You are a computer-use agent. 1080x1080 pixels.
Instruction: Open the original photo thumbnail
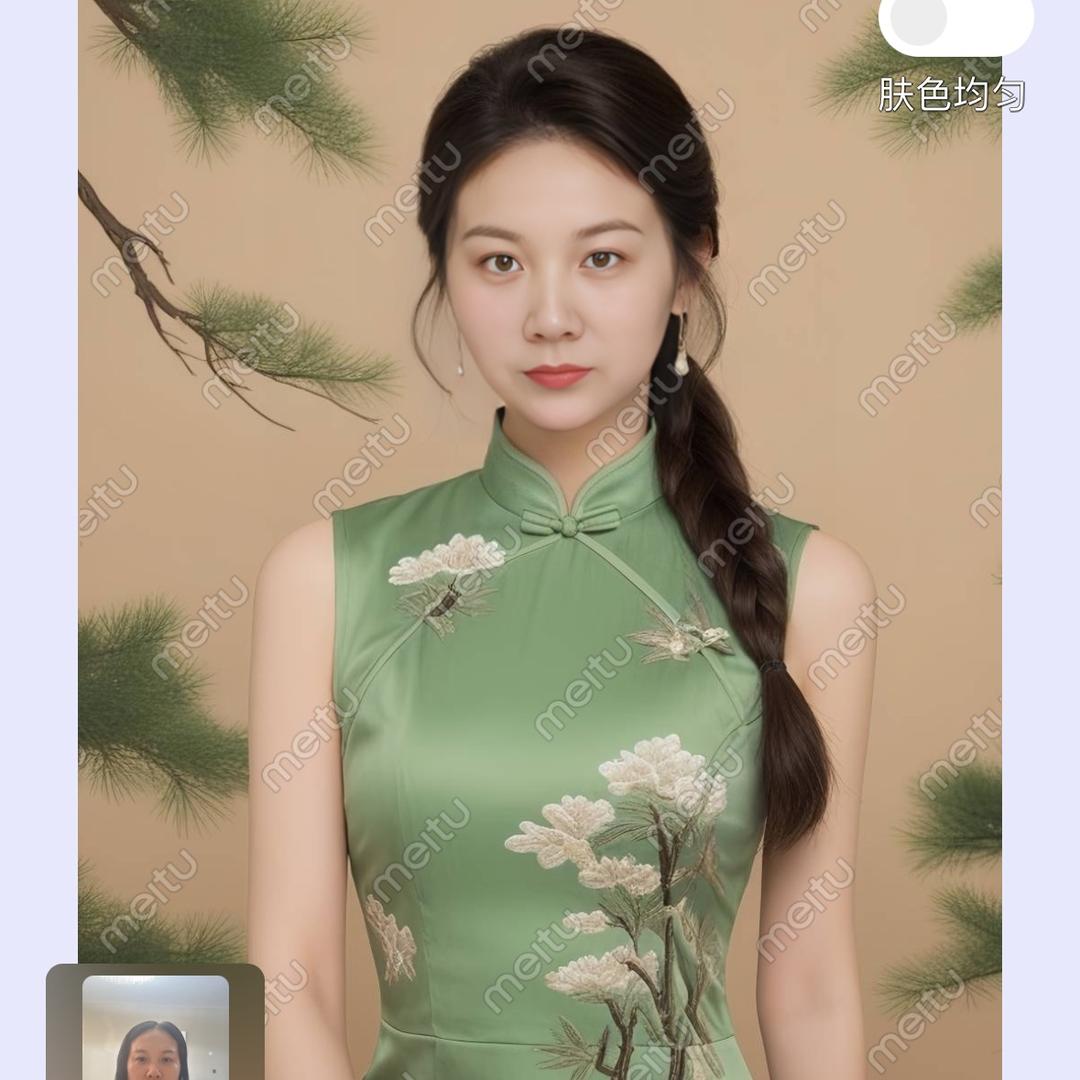click(155, 1027)
